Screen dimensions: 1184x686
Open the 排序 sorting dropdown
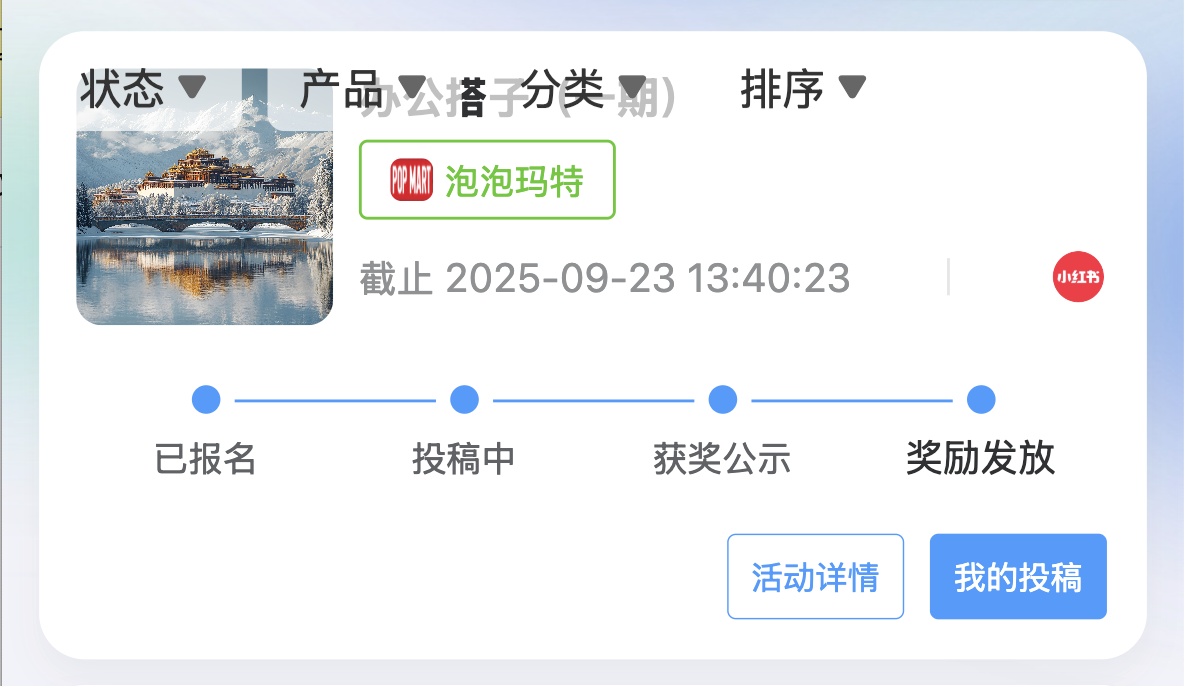(x=803, y=90)
